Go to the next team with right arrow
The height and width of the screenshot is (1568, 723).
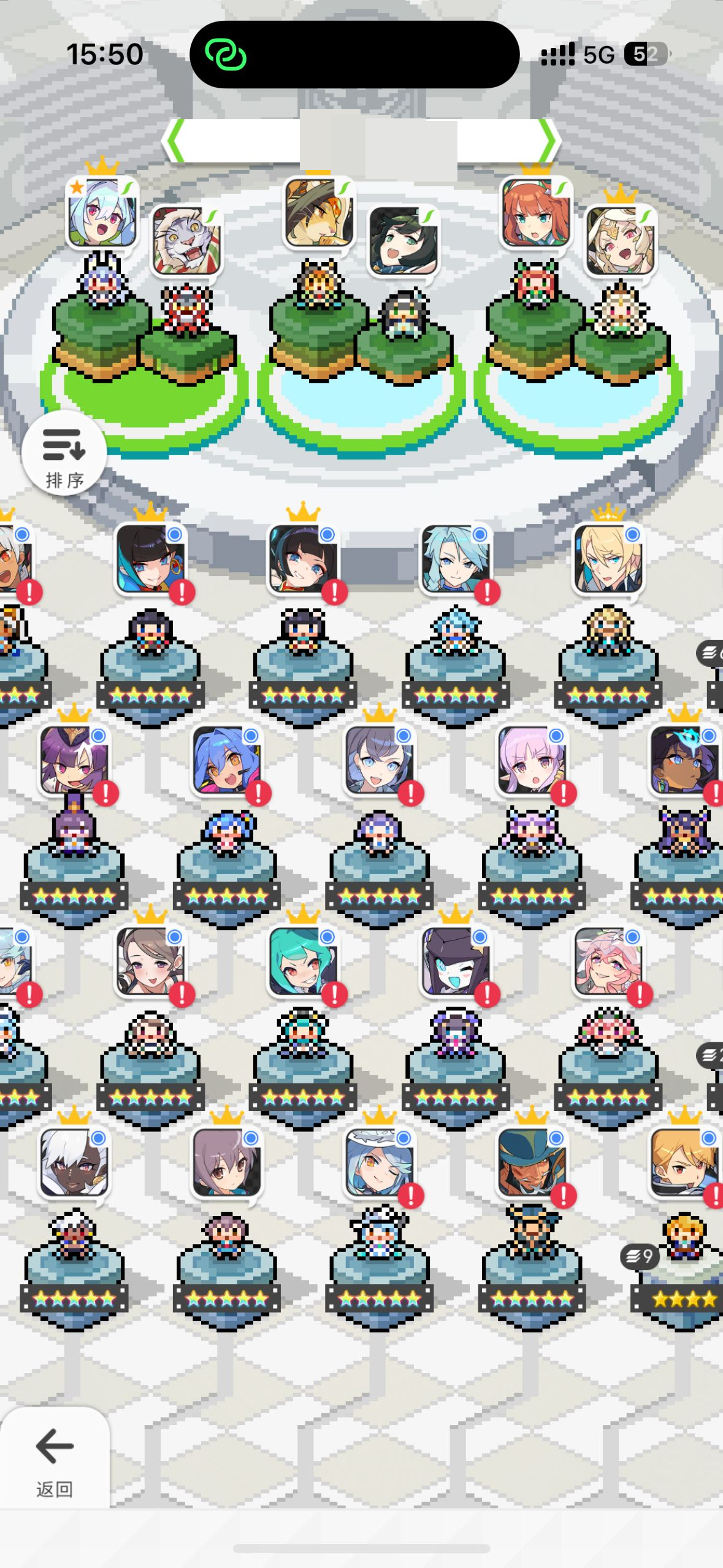(x=549, y=141)
